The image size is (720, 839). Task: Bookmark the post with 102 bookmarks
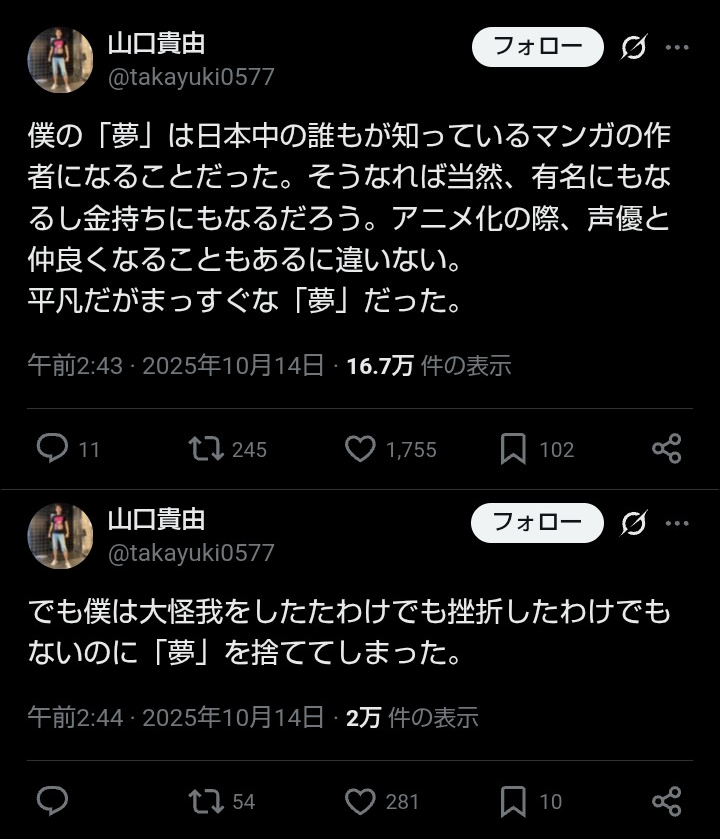click(x=513, y=449)
